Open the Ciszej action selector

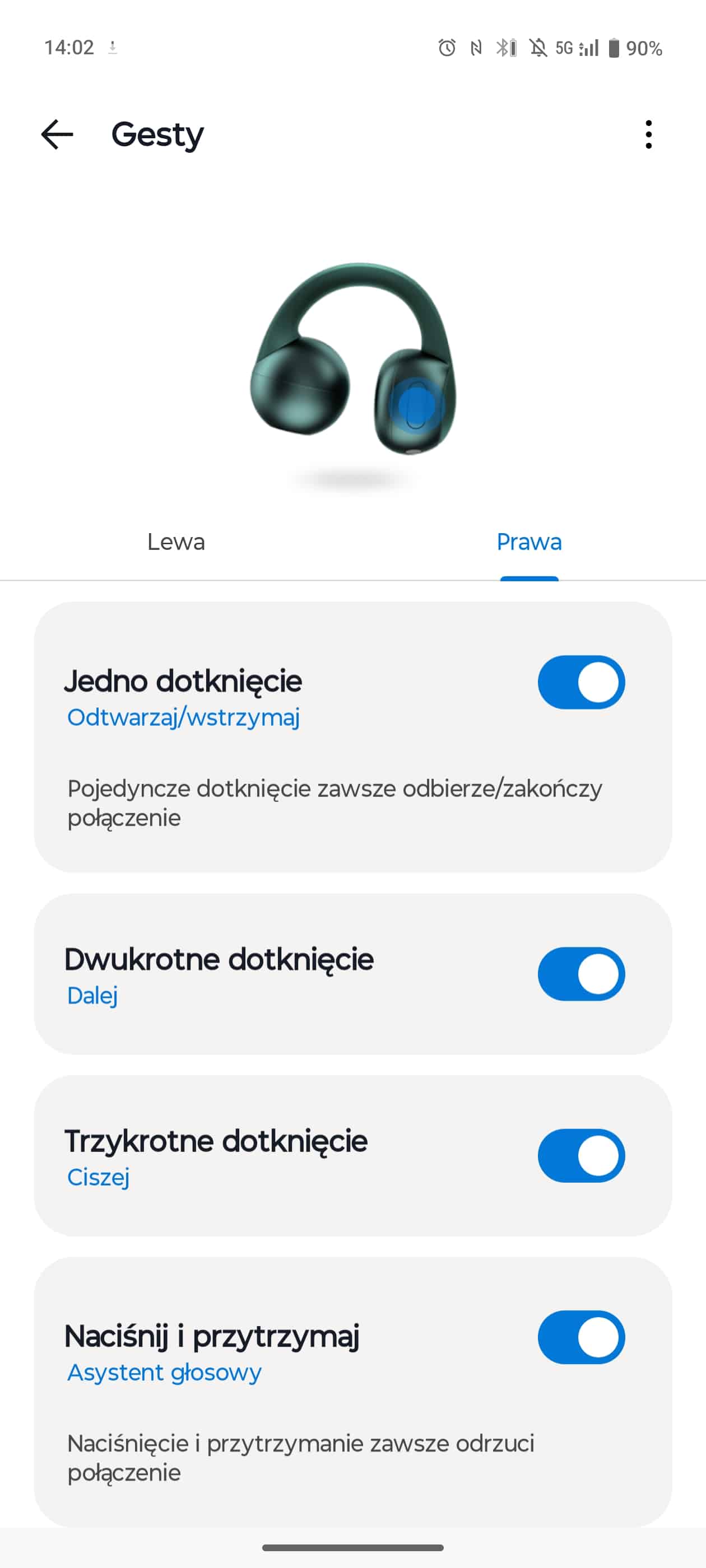tap(99, 1178)
